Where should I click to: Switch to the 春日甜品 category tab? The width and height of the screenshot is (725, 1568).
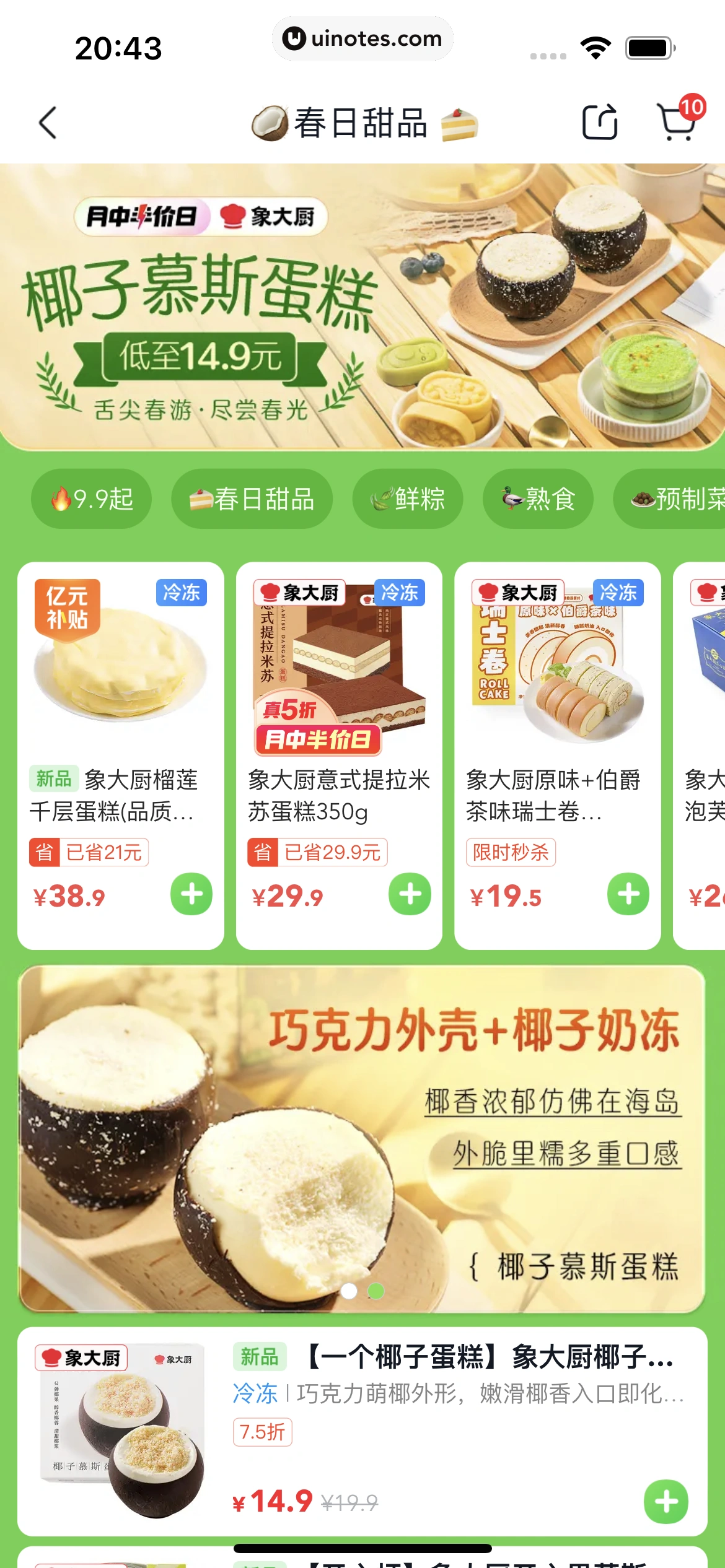point(250,498)
